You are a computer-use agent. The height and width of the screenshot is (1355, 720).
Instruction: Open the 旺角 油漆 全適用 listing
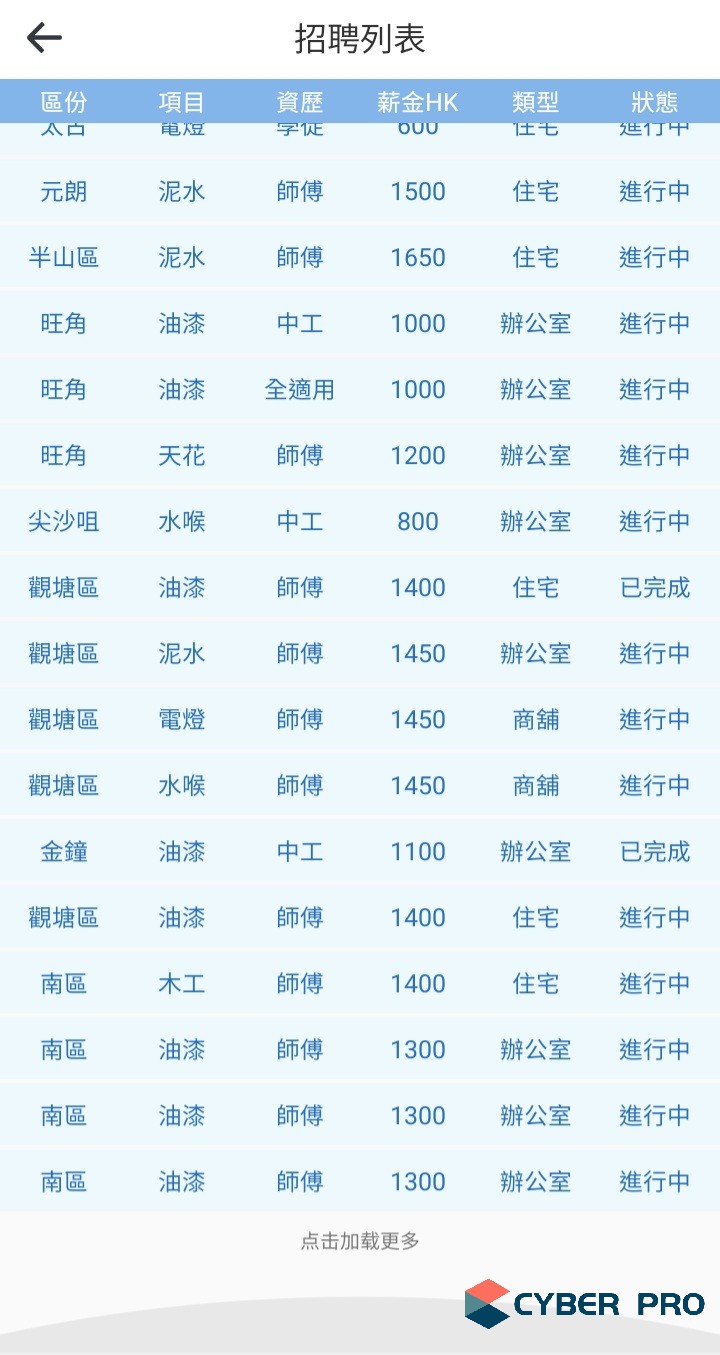tap(360, 389)
